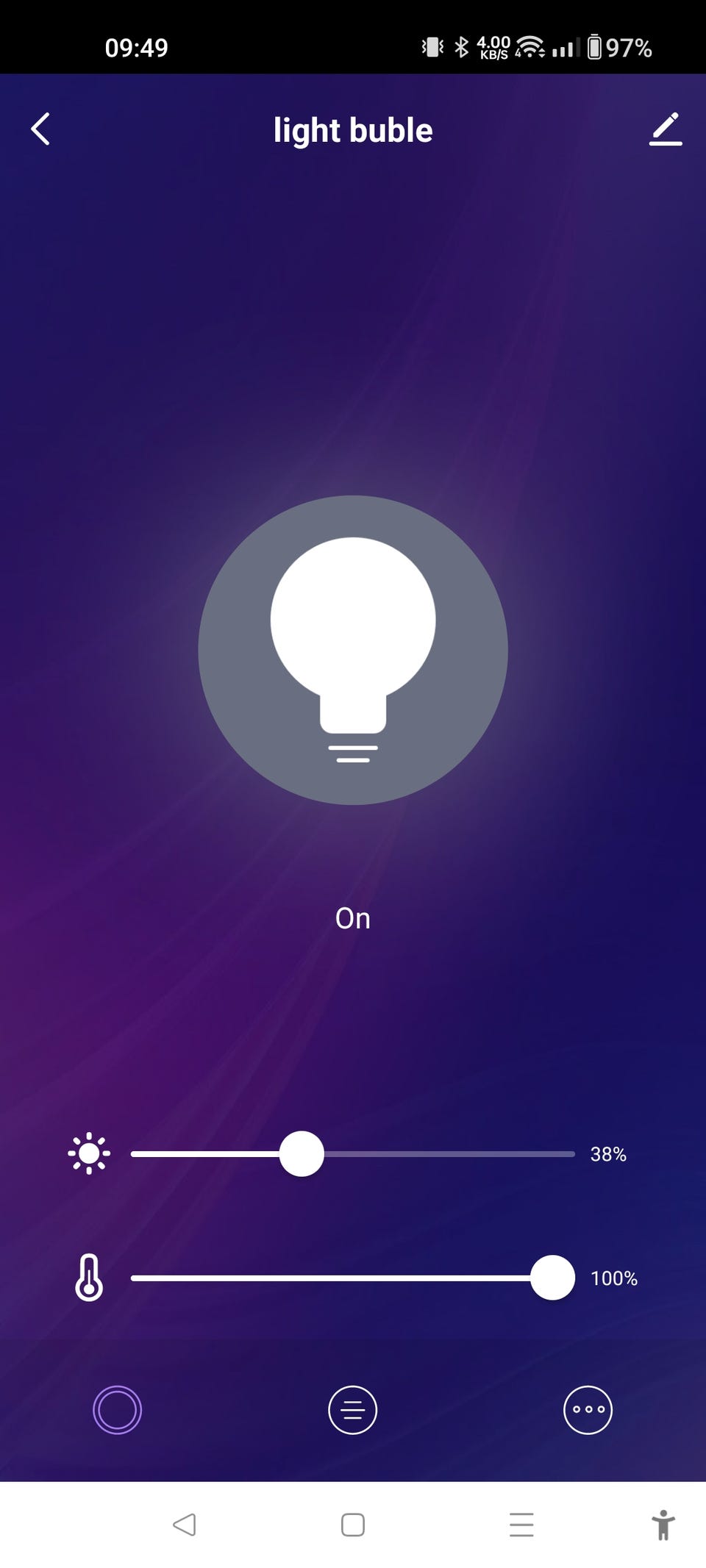
Task: Open the three-dots more options tab
Action: pos(588,1409)
